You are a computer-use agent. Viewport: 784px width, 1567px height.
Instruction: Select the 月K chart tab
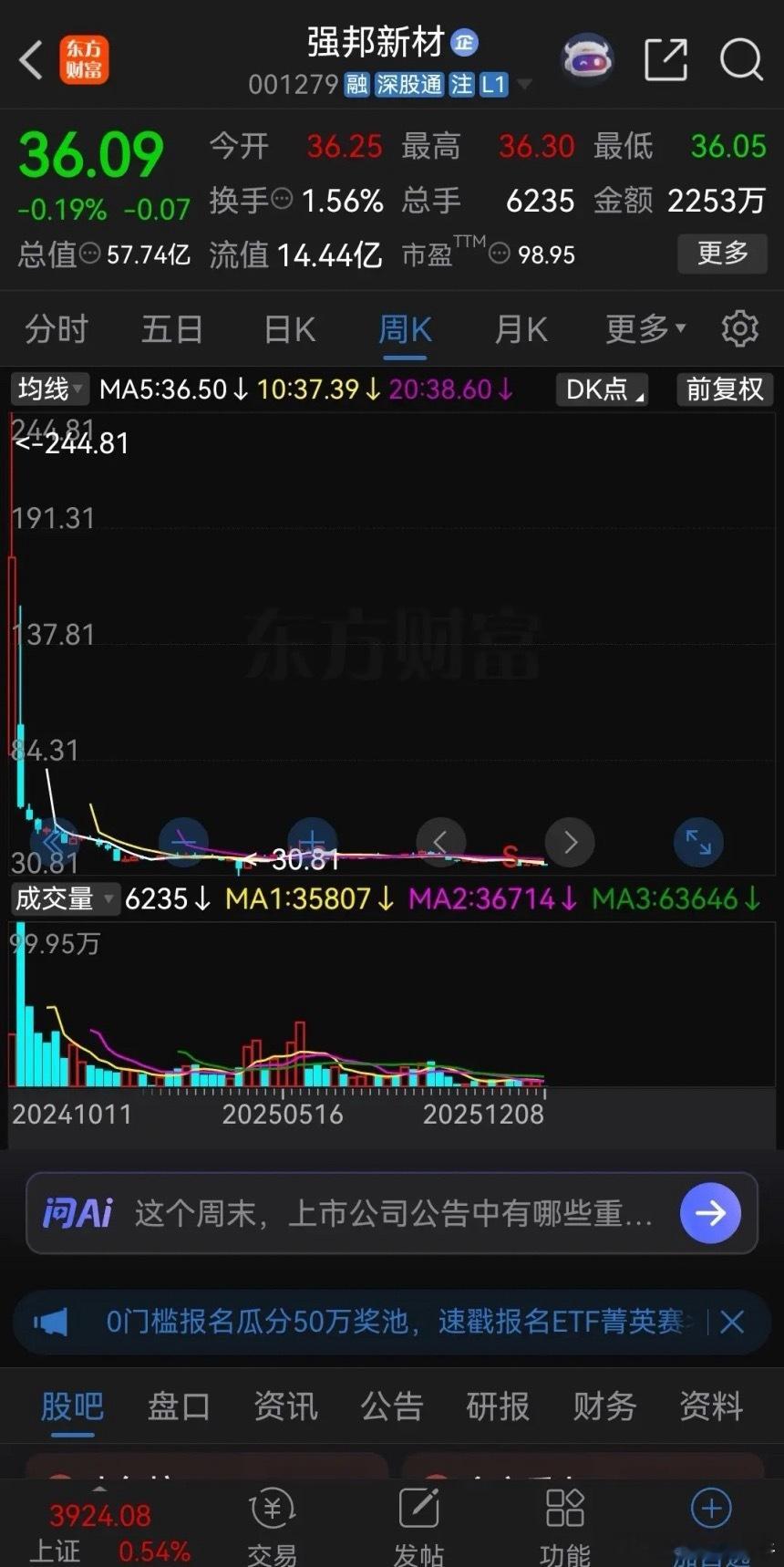pyautogui.click(x=521, y=329)
